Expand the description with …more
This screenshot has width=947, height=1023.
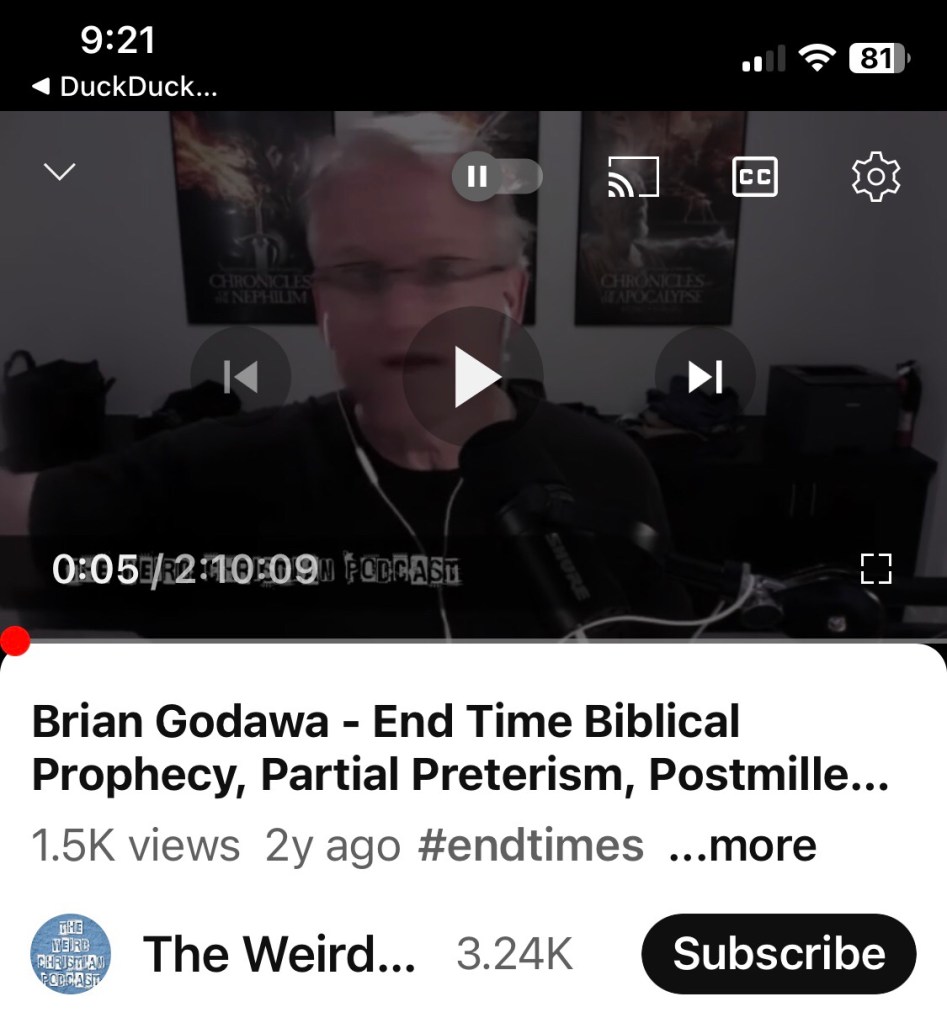(742, 846)
